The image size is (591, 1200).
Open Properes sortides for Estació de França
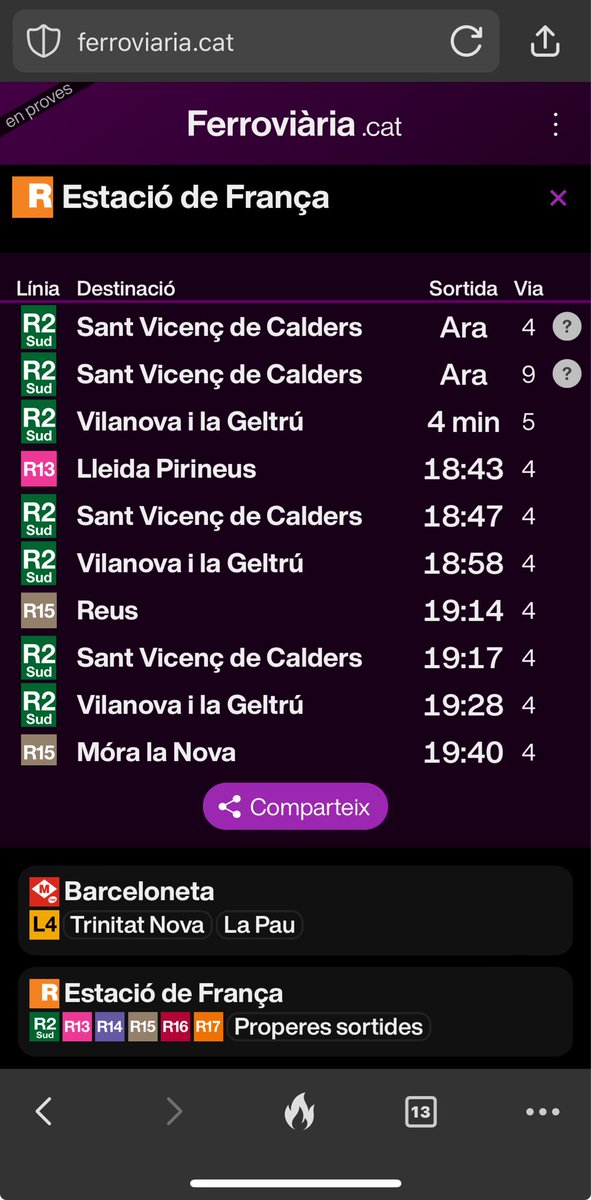tap(328, 1026)
